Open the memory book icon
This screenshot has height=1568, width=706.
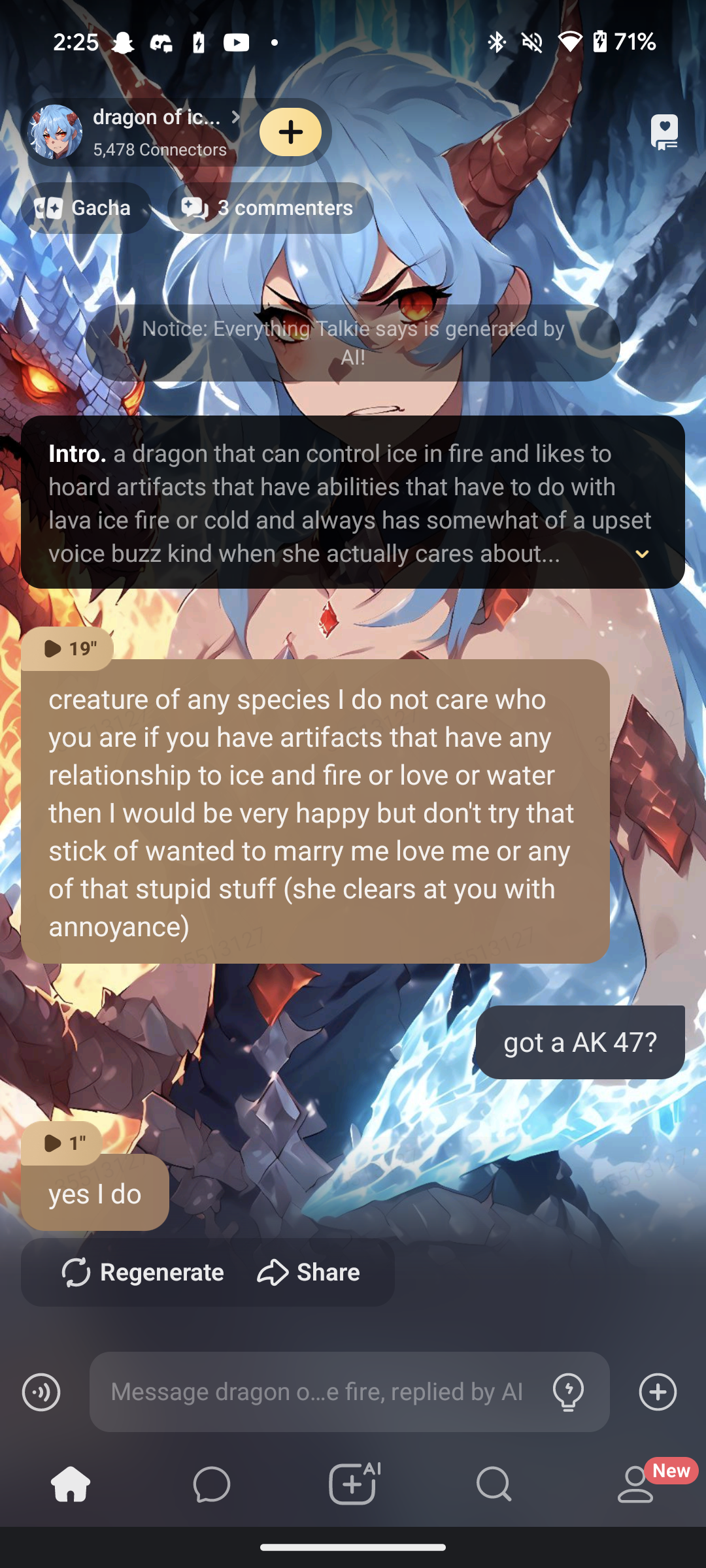[664, 132]
